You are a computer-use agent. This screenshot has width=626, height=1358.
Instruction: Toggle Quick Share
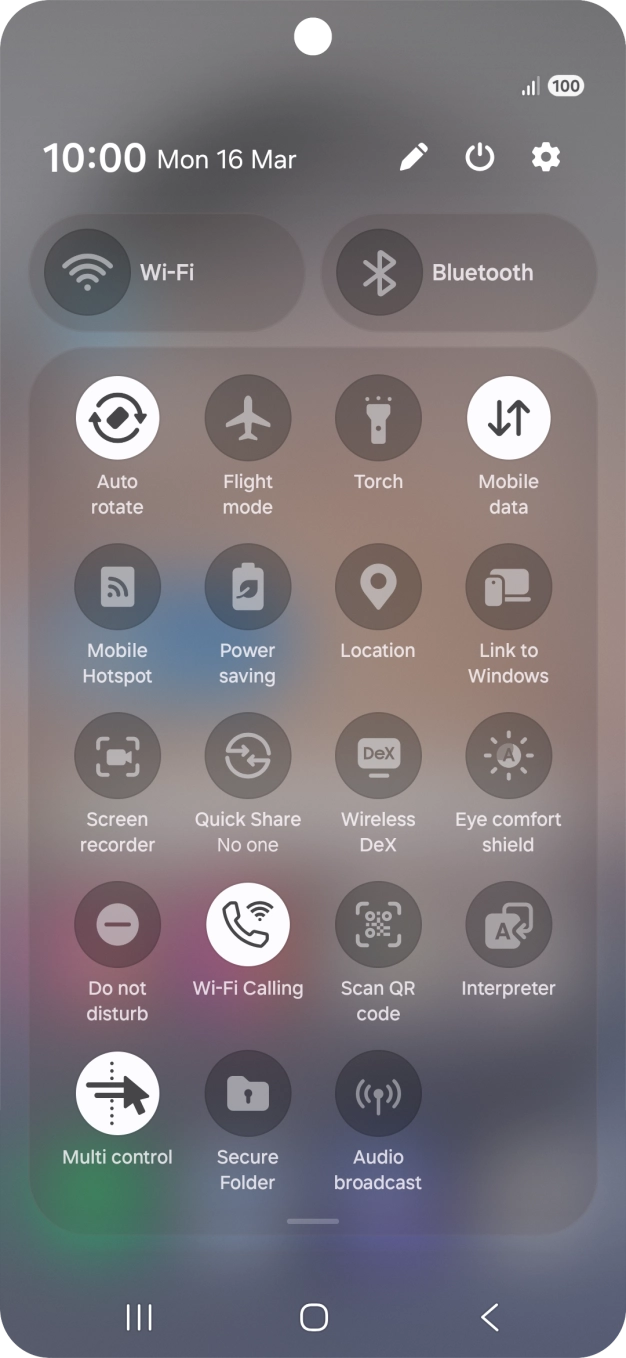point(248,756)
